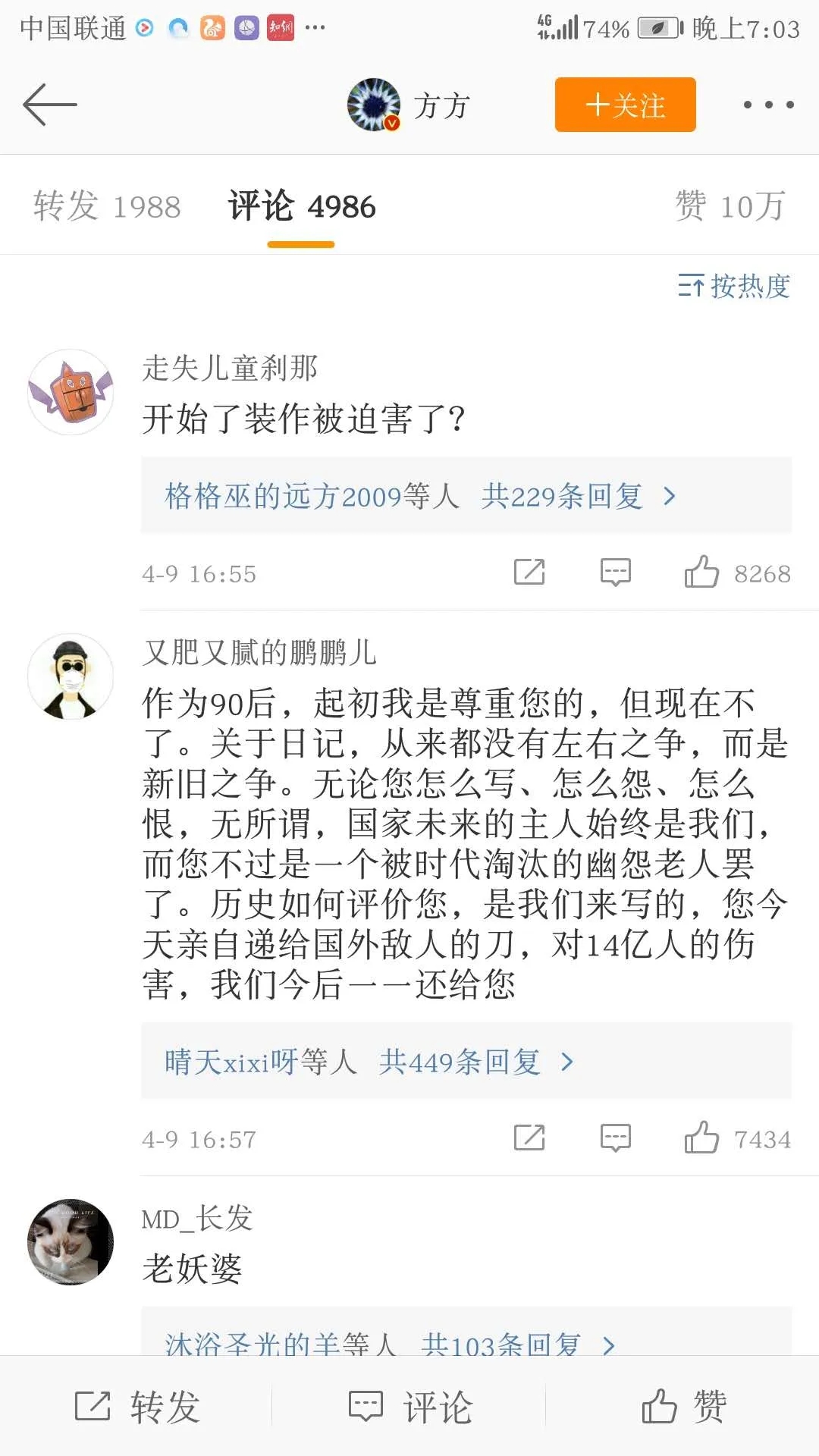
Task: Tap 转发 in the bottom bar
Action: (x=136, y=1407)
